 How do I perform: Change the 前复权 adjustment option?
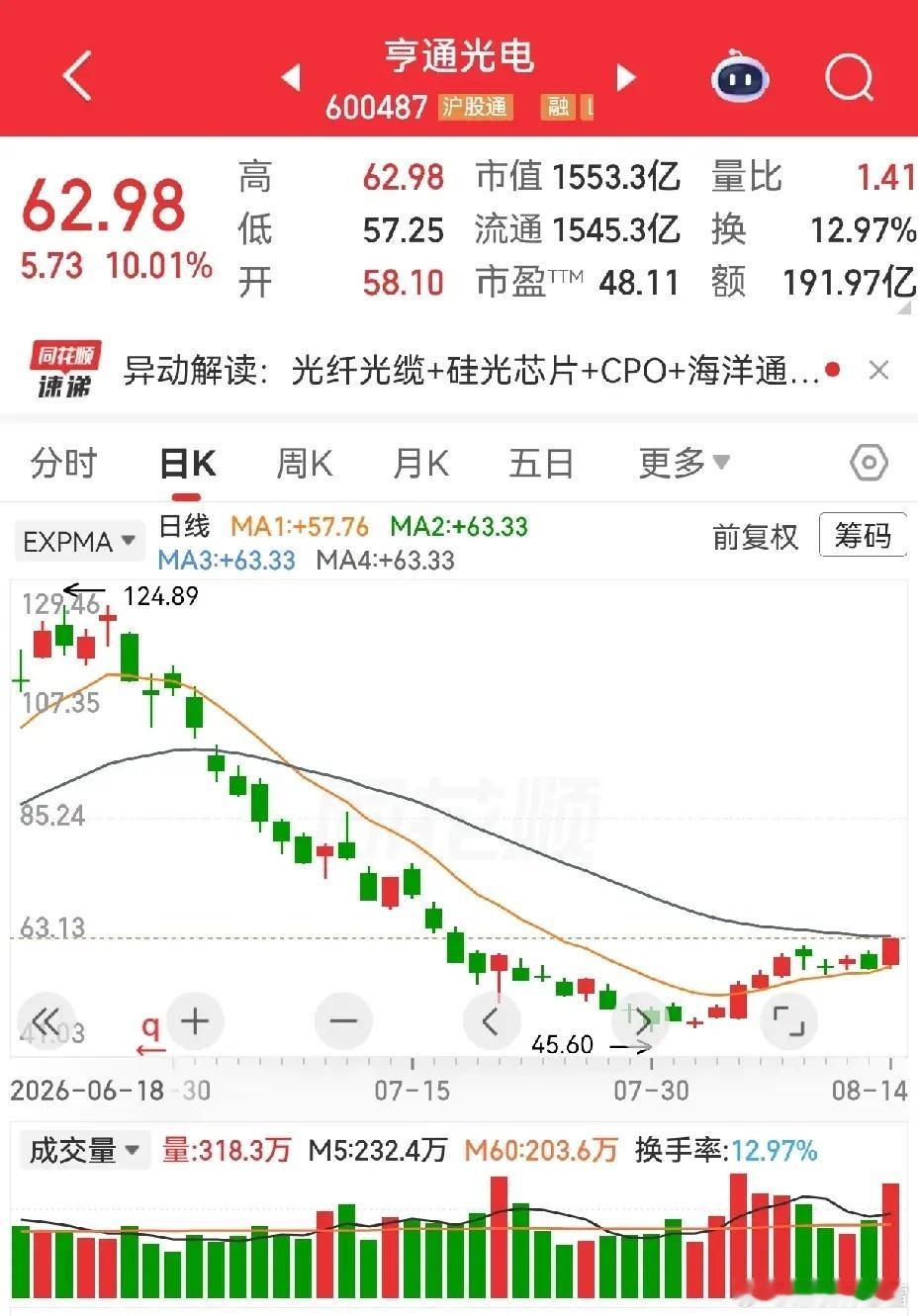(755, 537)
